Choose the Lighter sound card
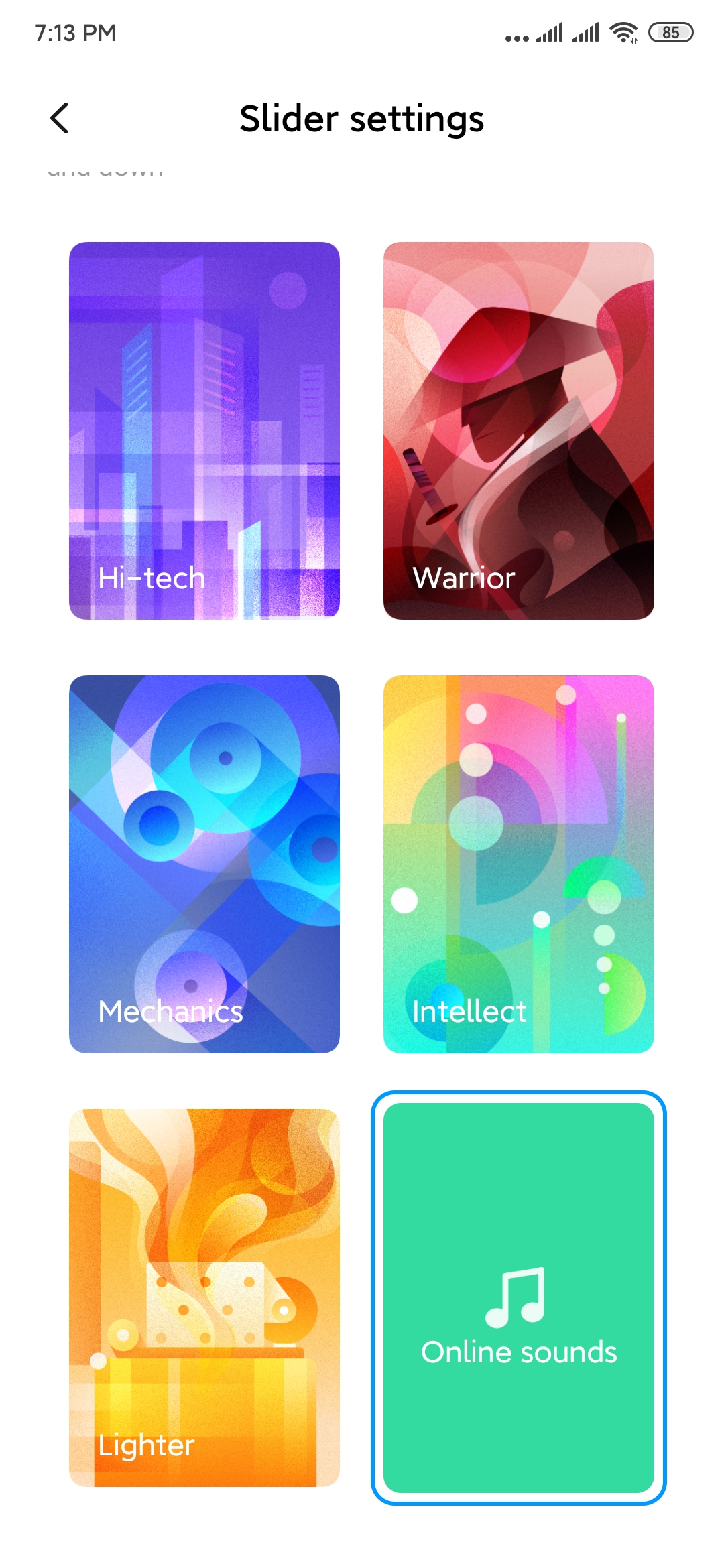This screenshot has height=1568, width=724. pos(204,1297)
